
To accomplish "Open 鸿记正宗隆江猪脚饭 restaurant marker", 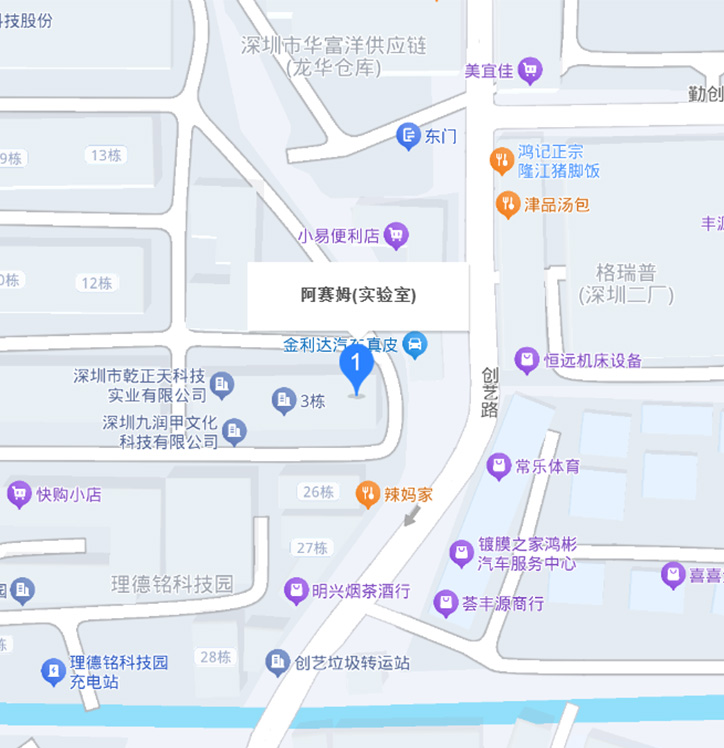I will tap(501, 160).
